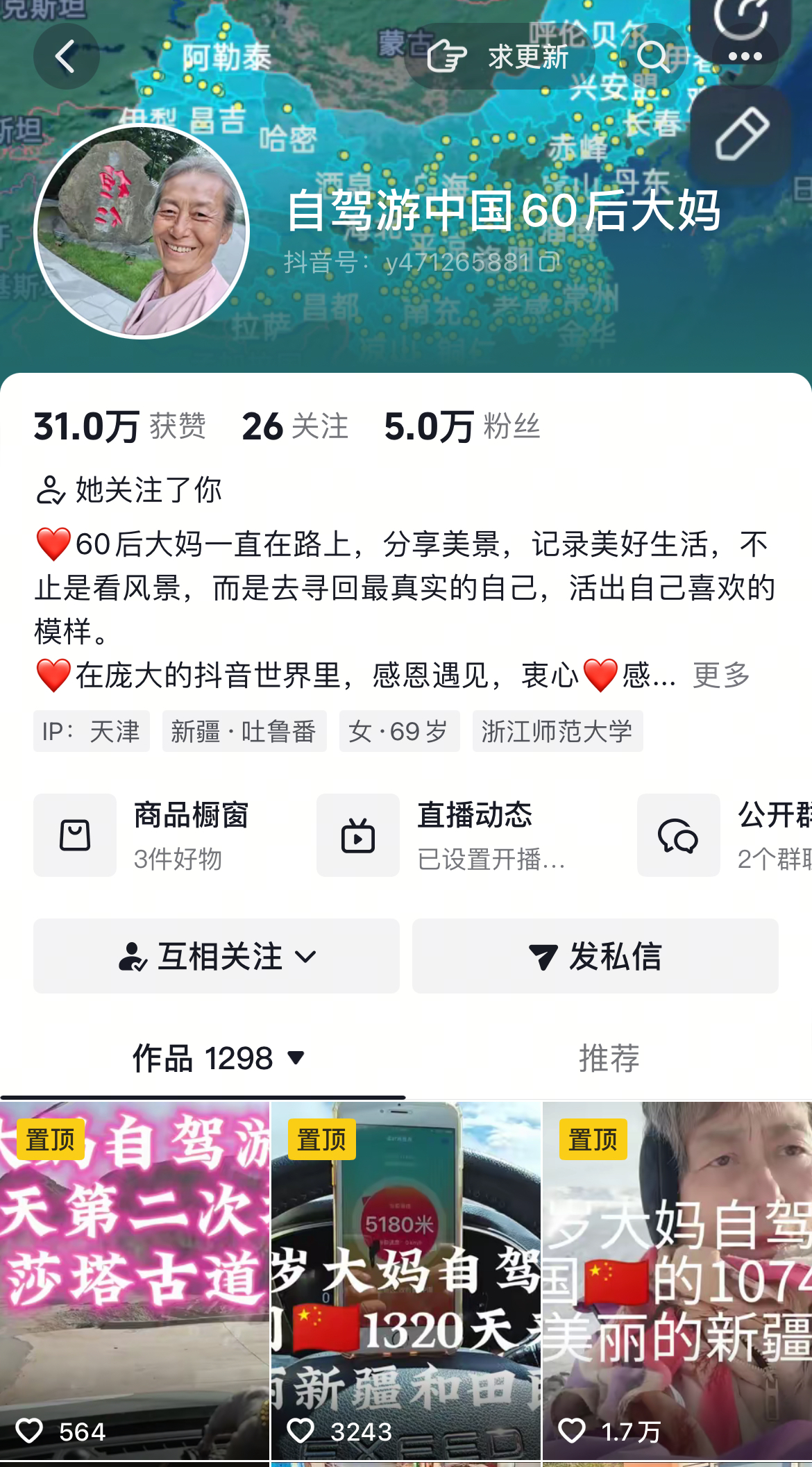Play the pinned video with 3243 likes
The image size is (812, 1467).
tap(406, 1281)
